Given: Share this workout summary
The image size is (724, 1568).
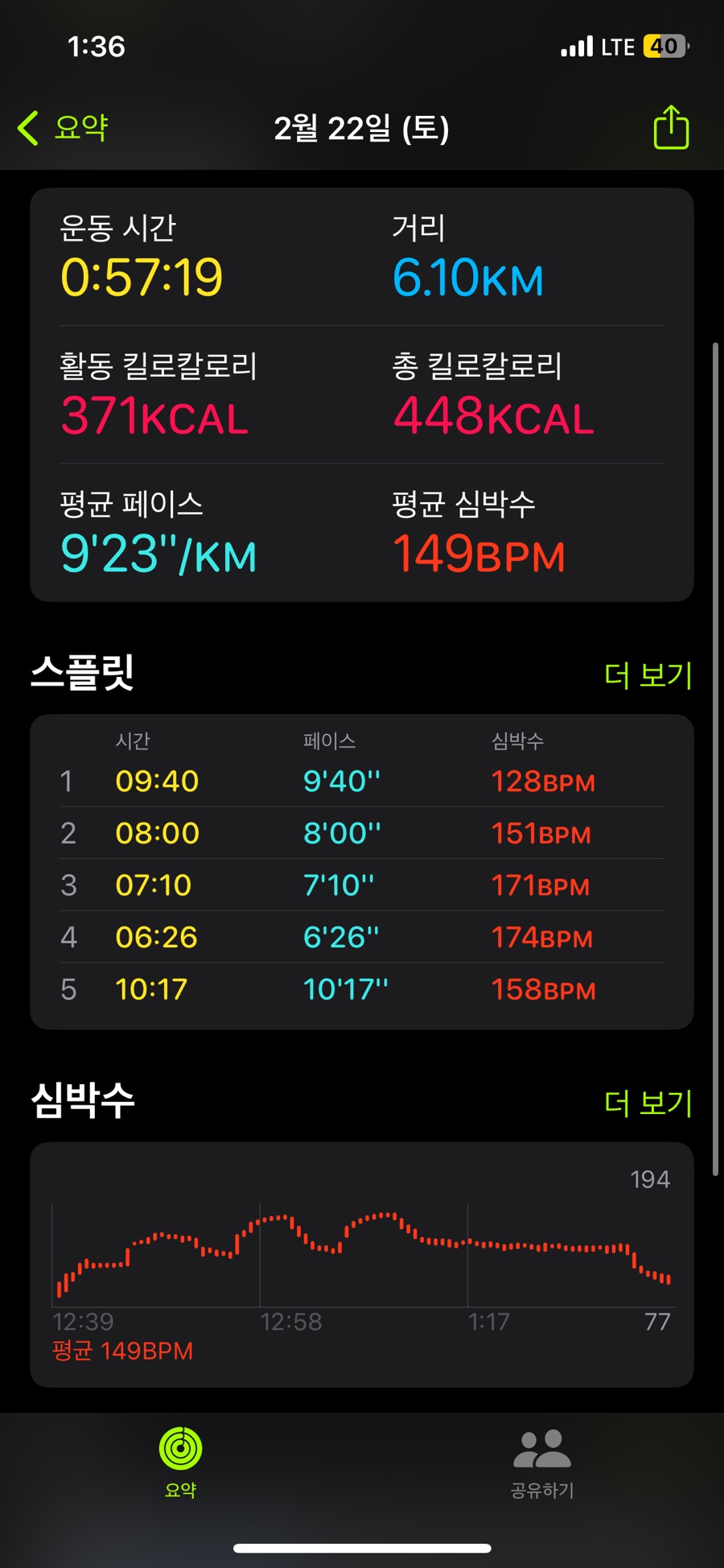Looking at the screenshot, I should click(671, 128).
